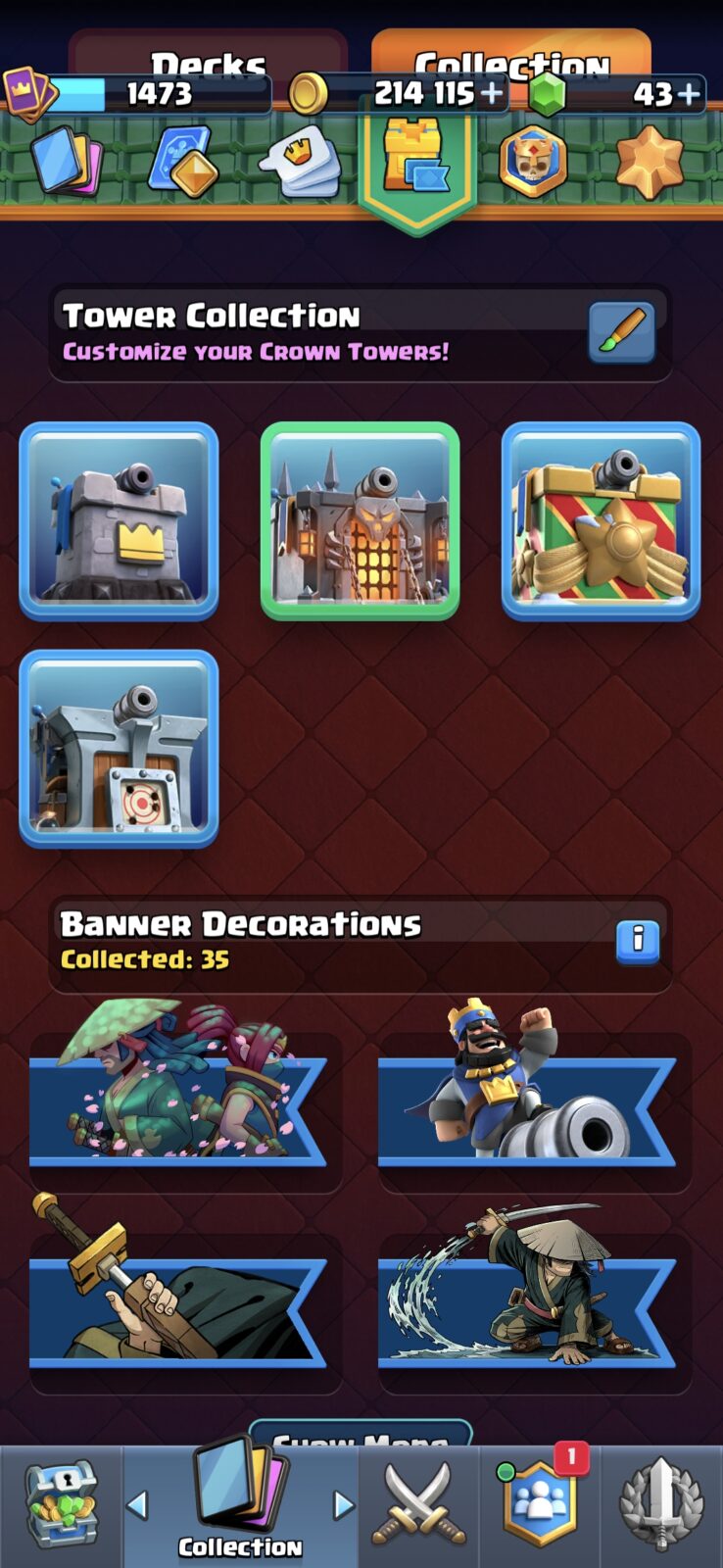Open the crown emotes tab
This screenshot has height=1568, width=723.
point(301,162)
